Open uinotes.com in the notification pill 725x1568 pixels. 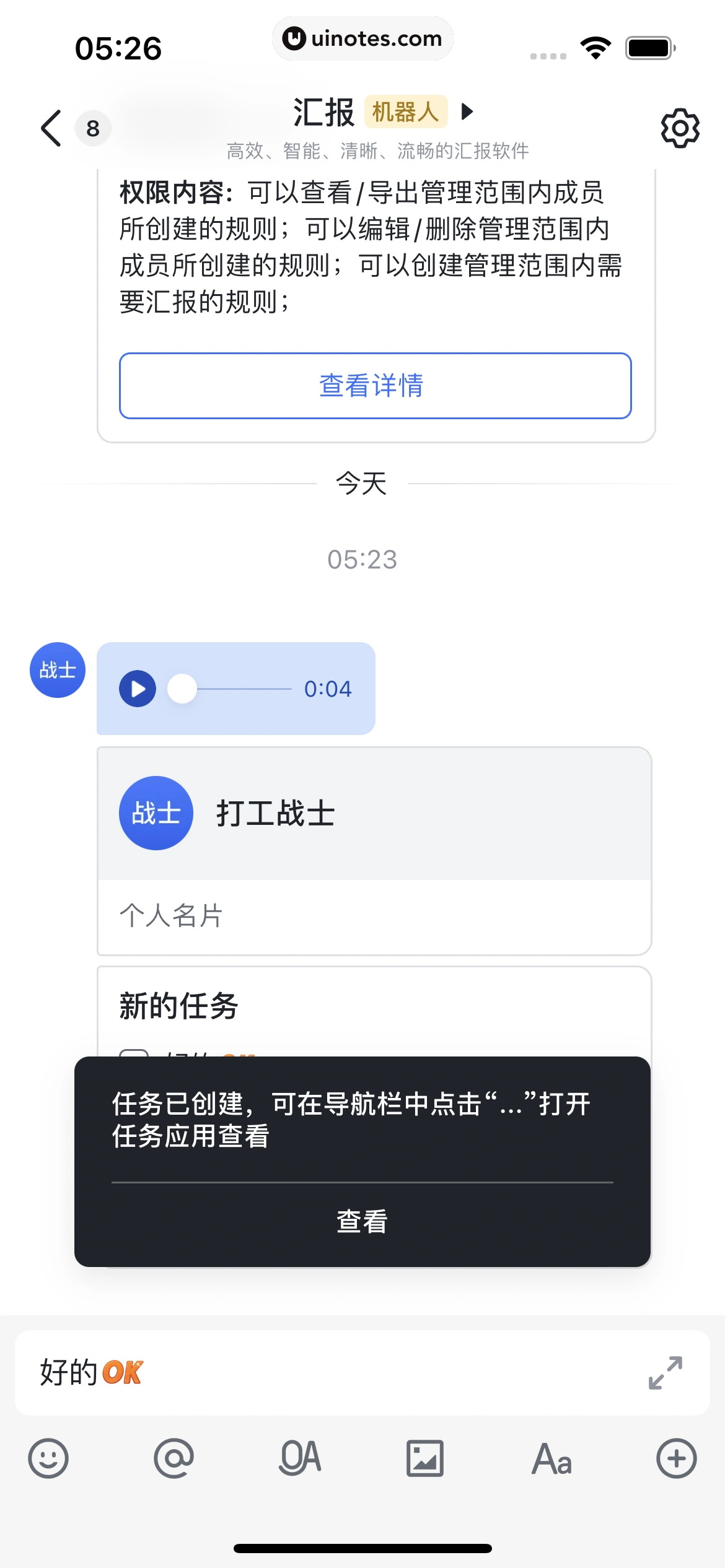click(363, 38)
